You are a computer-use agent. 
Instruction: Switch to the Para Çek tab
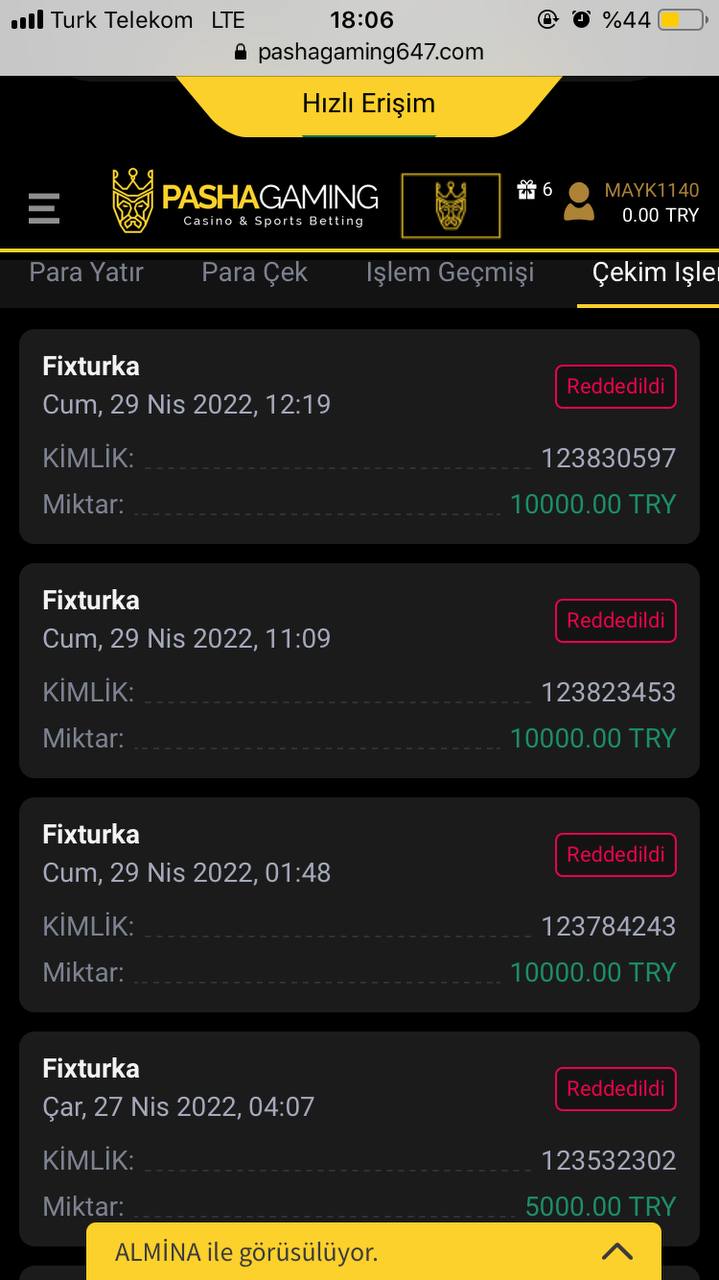click(x=254, y=272)
